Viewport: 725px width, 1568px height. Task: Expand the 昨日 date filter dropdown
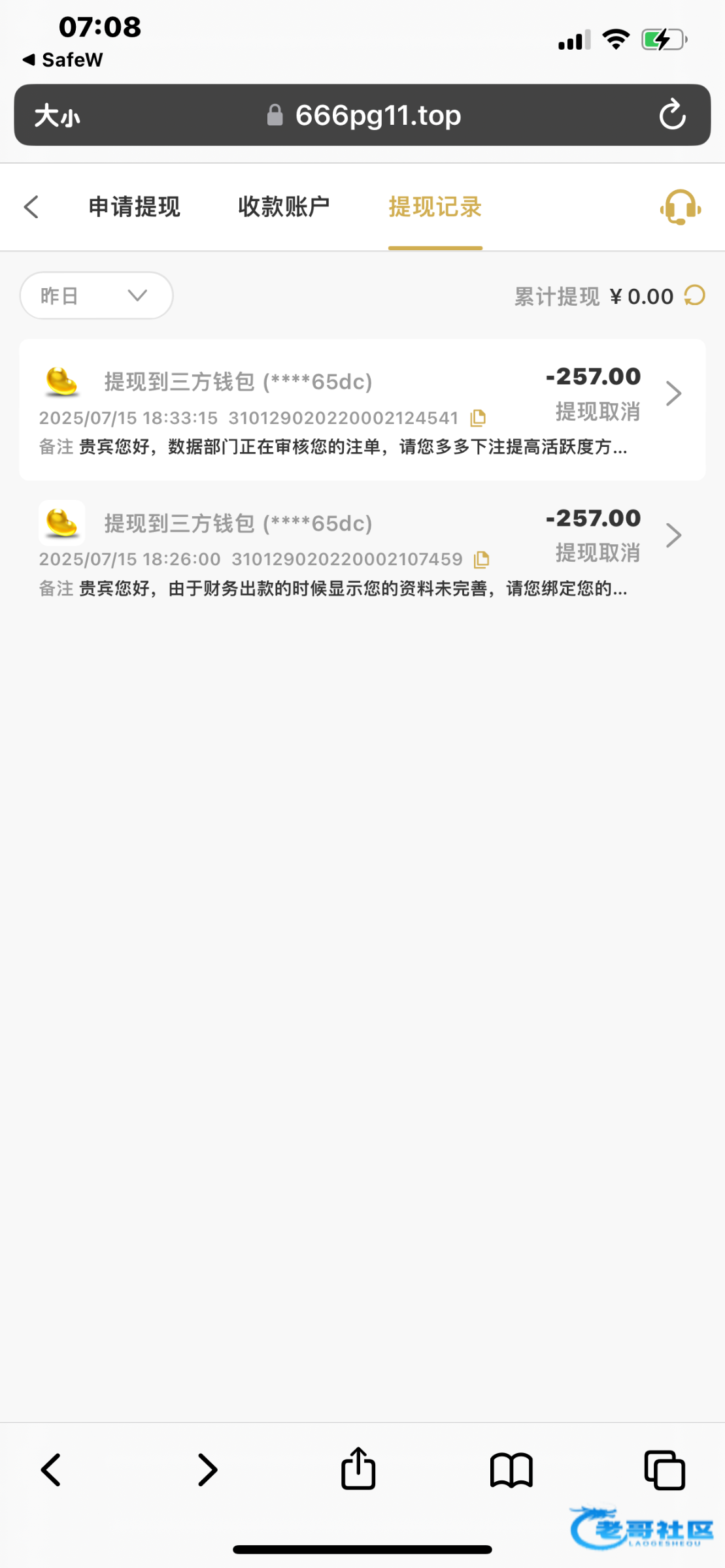click(96, 295)
